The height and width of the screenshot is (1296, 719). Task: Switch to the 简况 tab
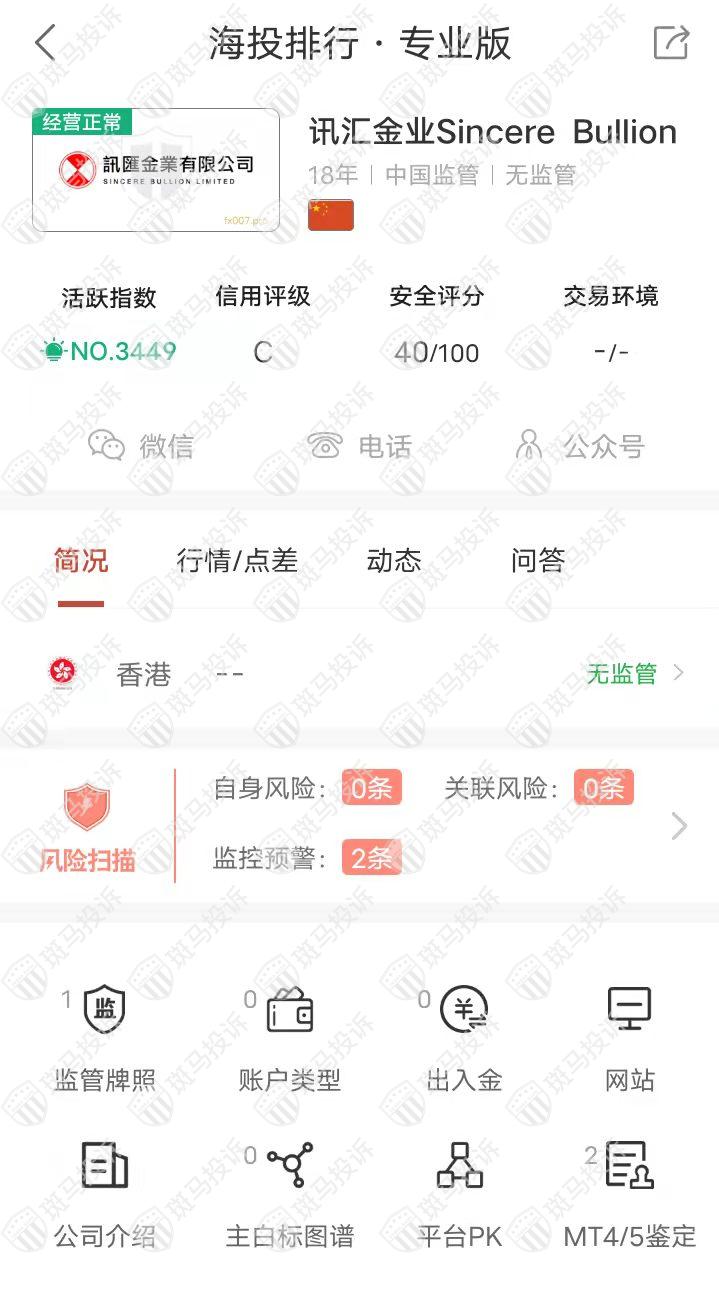click(x=81, y=561)
